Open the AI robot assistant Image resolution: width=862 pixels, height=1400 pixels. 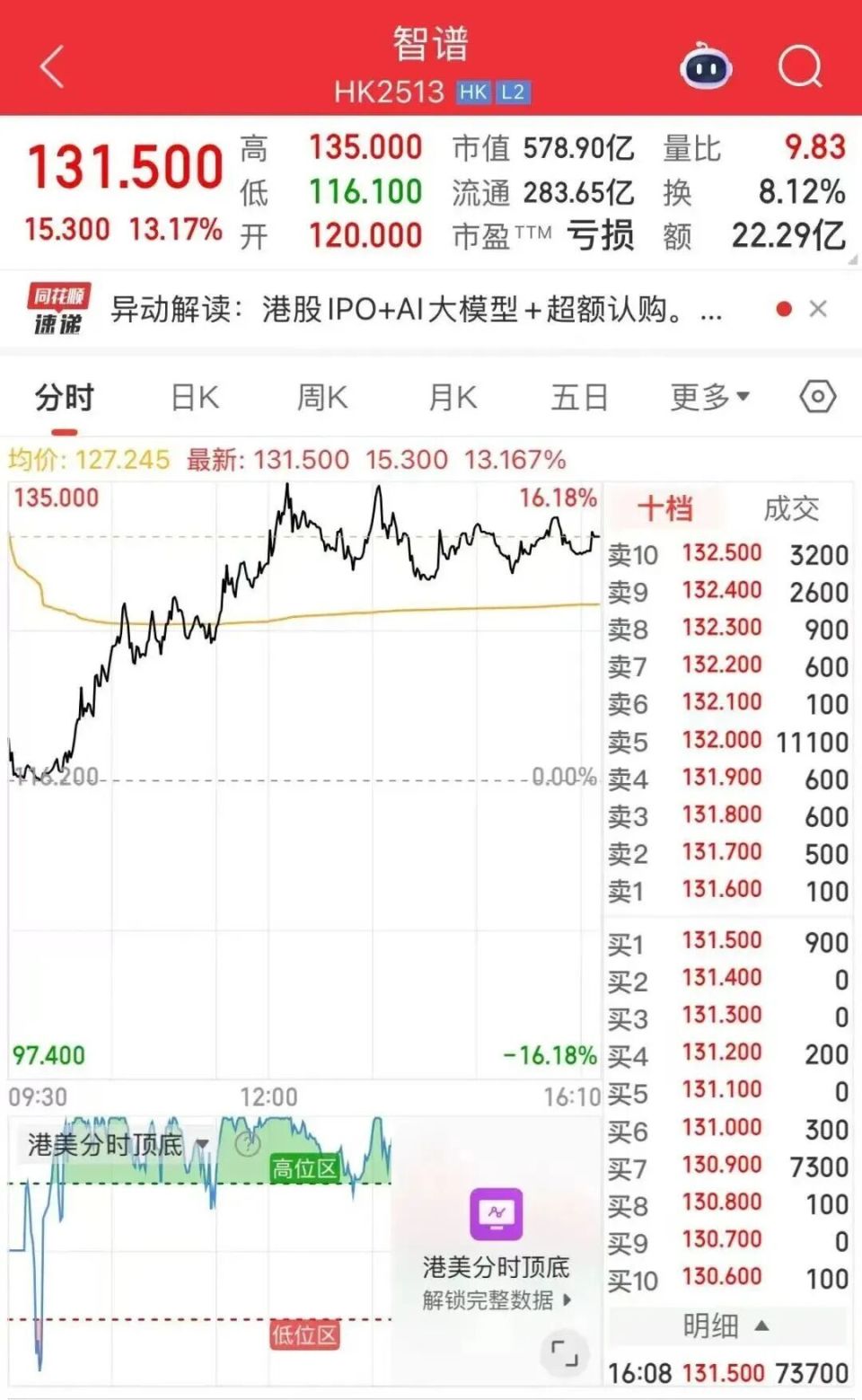(706, 67)
